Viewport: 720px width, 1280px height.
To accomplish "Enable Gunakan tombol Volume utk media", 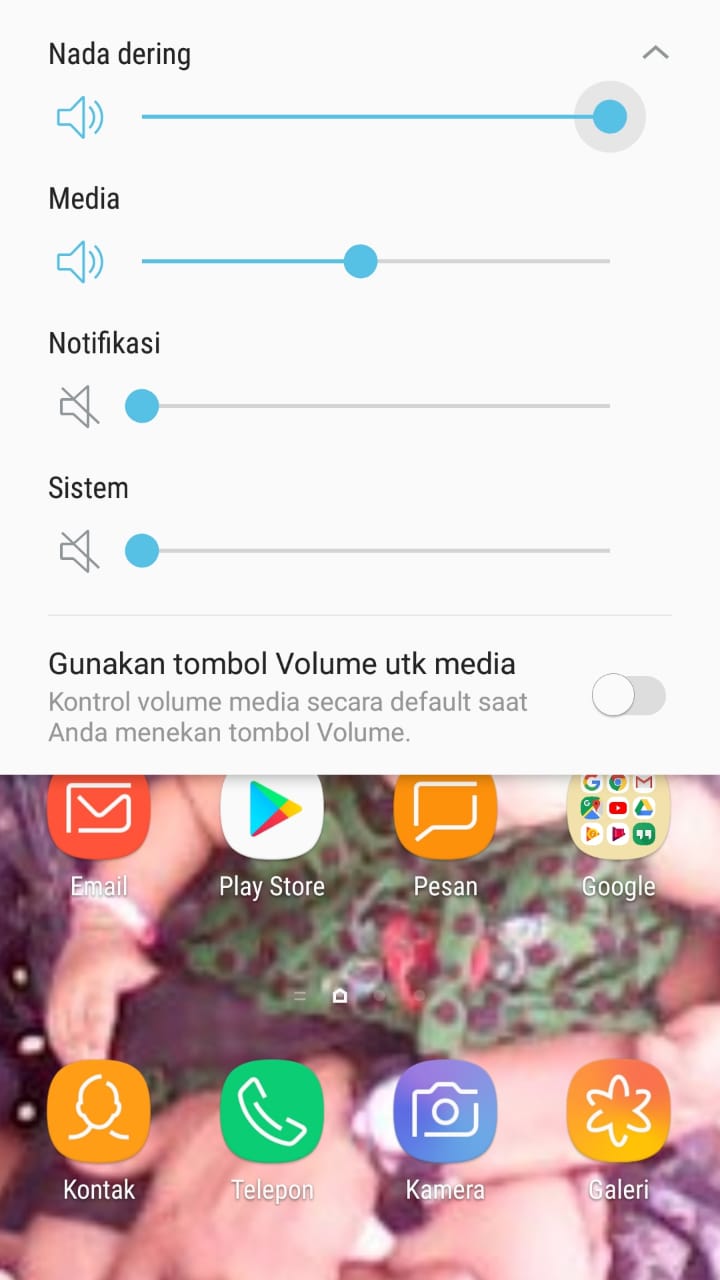I will 628,695.
